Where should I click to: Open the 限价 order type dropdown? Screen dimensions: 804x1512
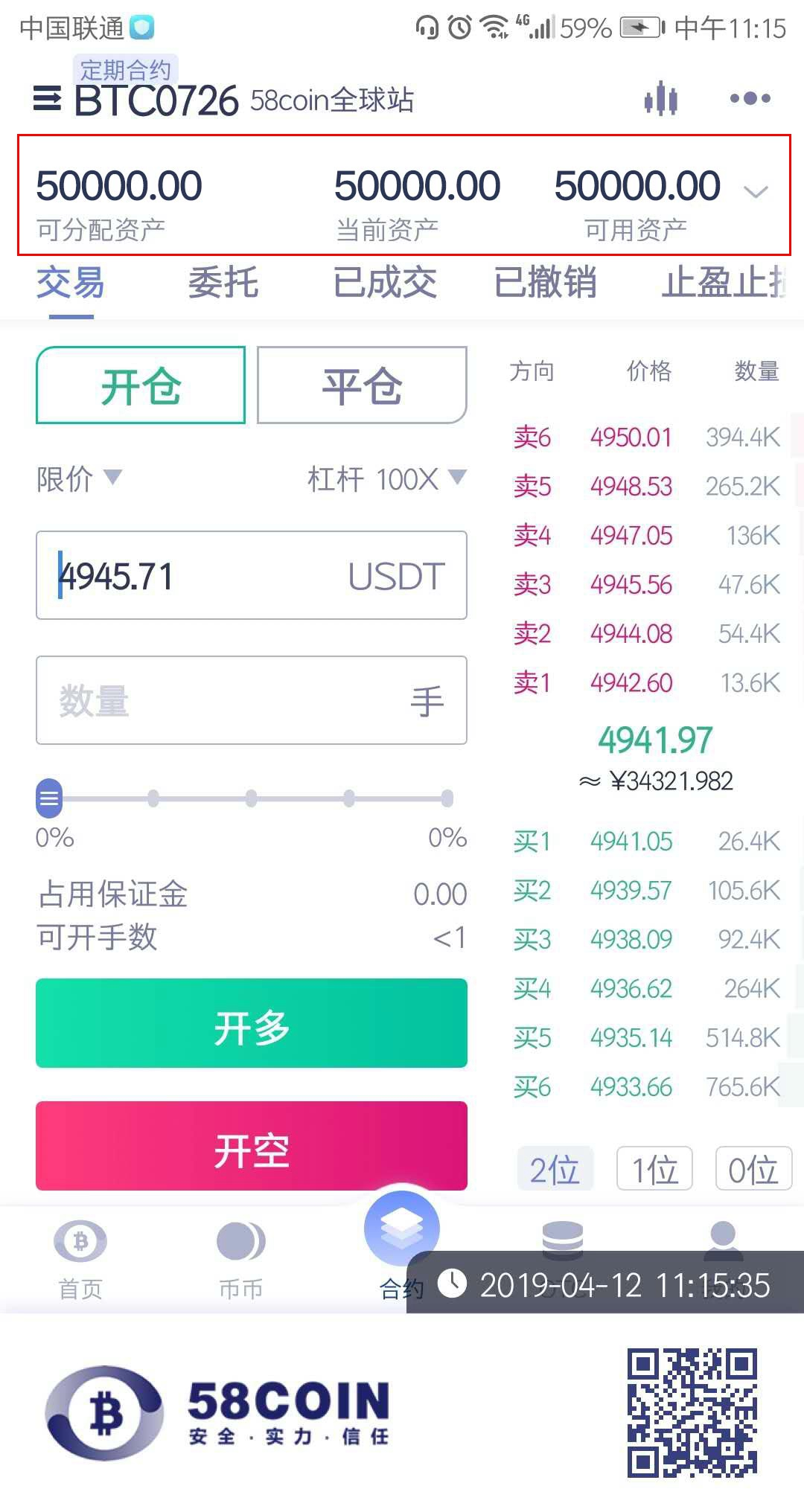(x=79, y=478)
